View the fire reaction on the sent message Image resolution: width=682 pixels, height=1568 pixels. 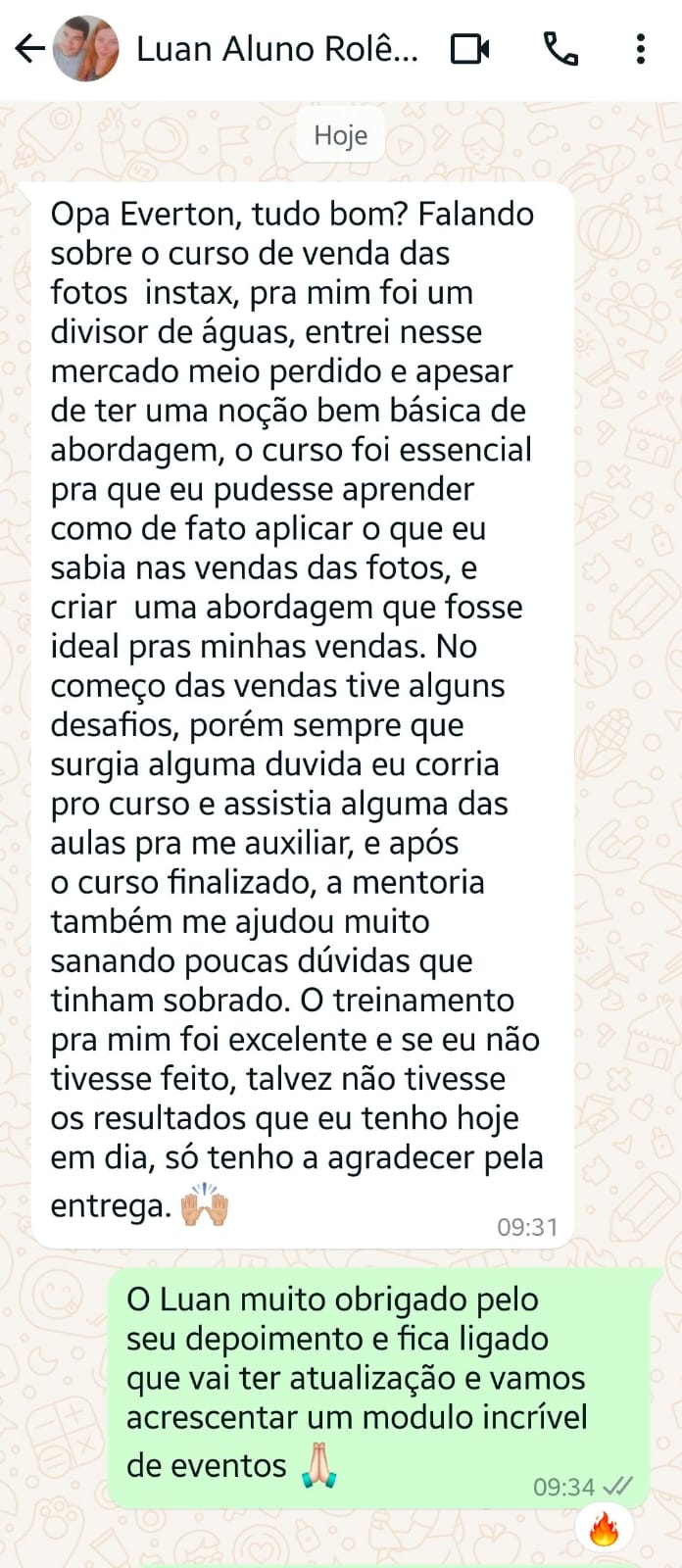tap(604, 1529)
